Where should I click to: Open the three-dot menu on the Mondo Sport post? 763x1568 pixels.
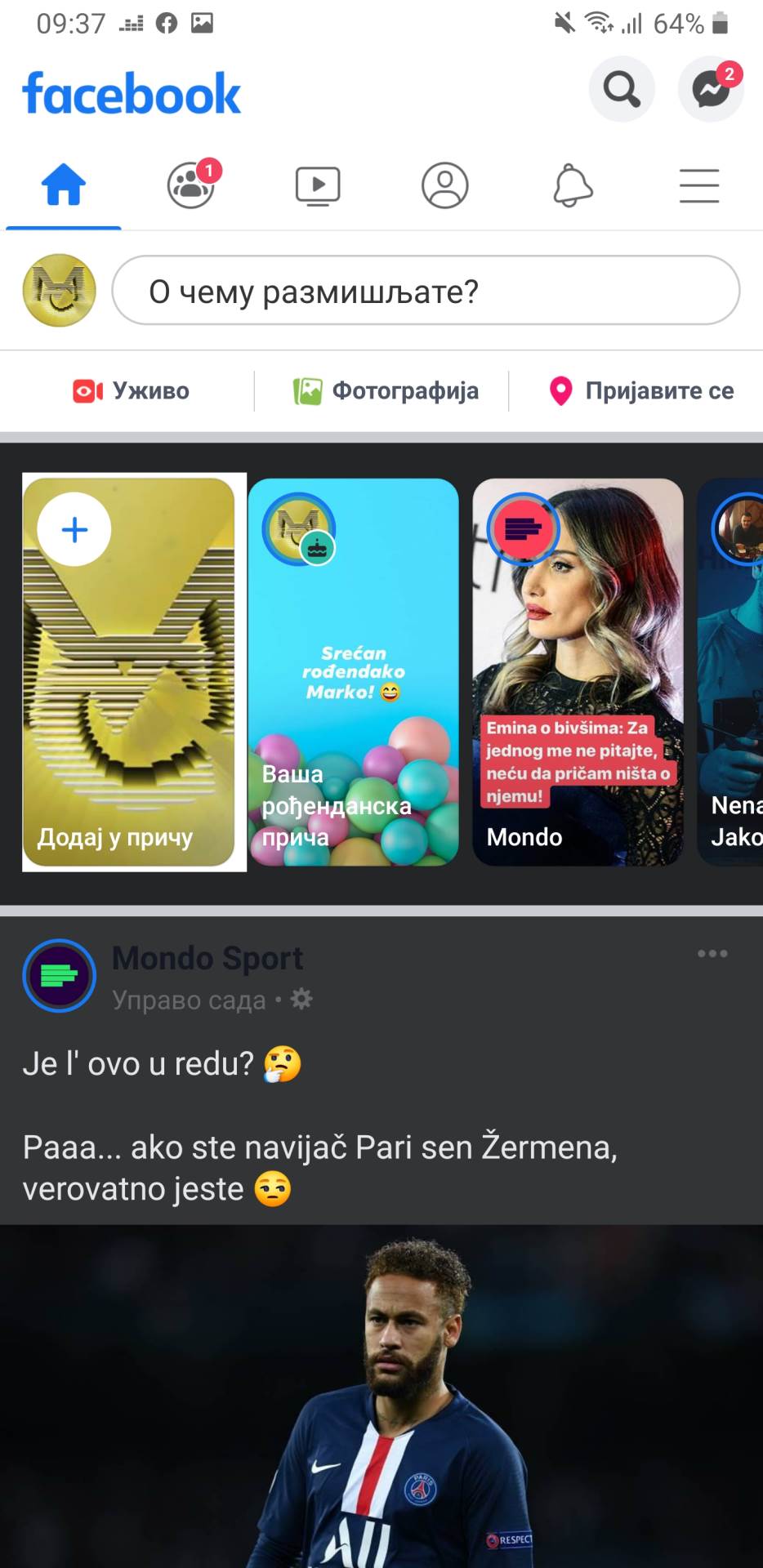point(712,954)
